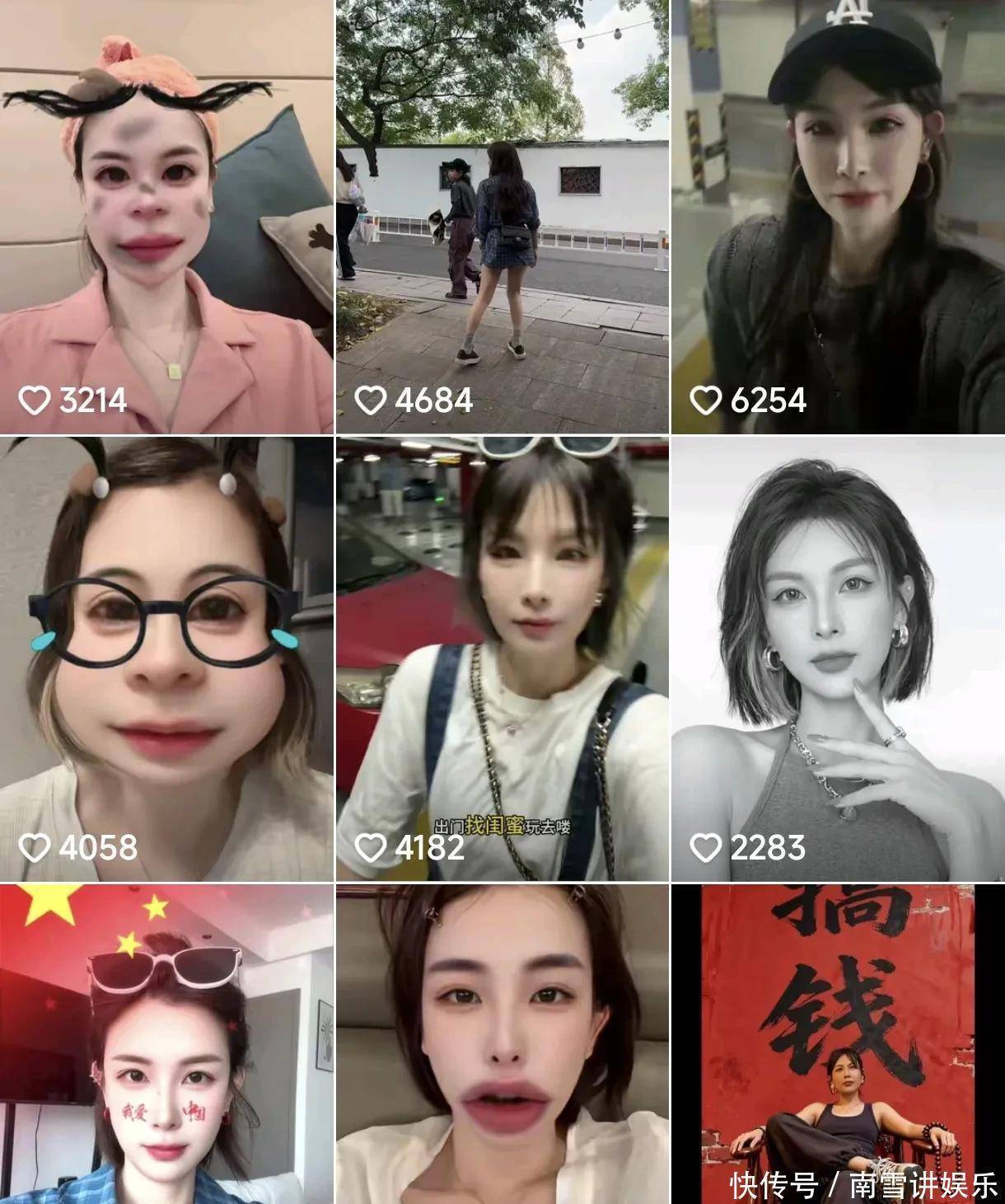Open the 找闺蜜 video with 4182 likes
1005x1204 pixels.
[x=502, y=659]
